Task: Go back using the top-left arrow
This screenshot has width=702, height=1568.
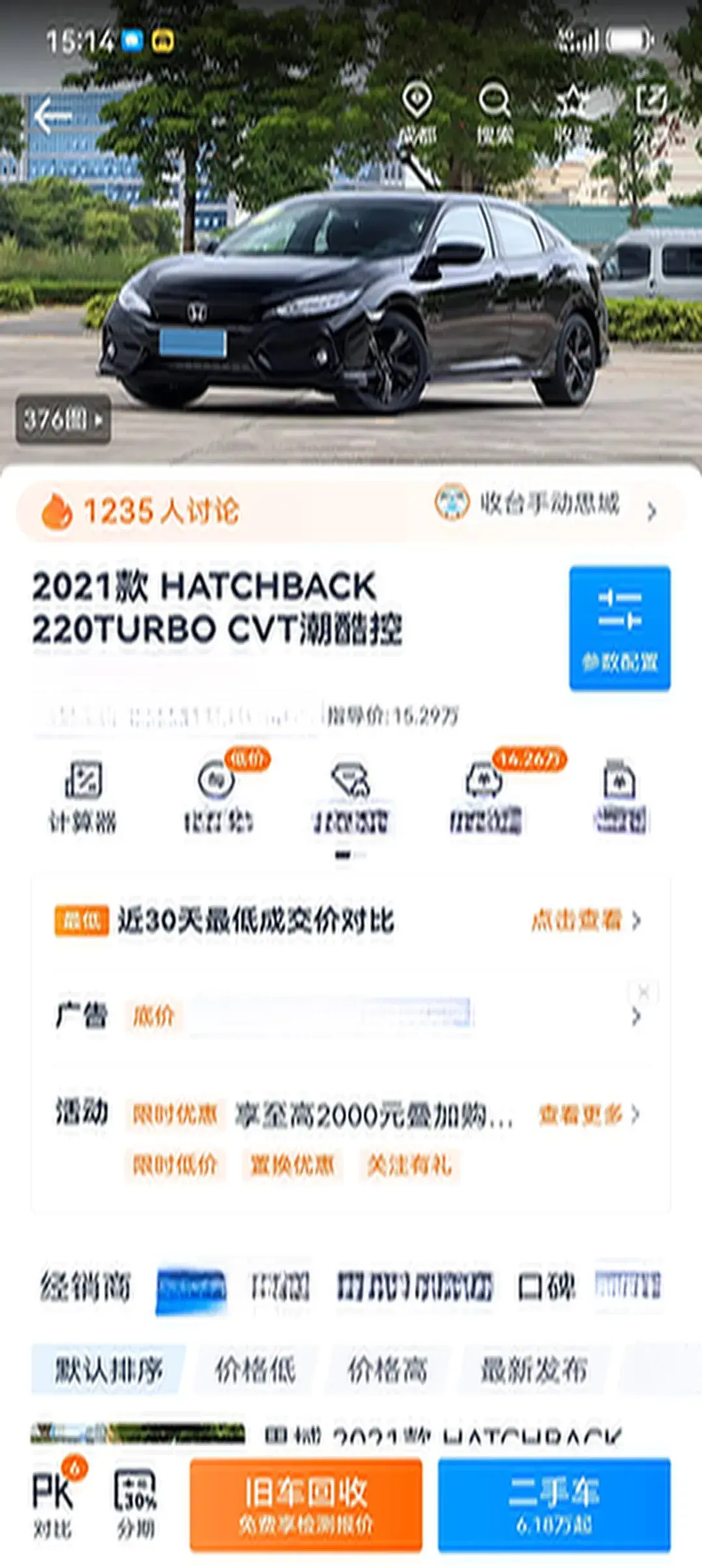Action: coord(52,117)
